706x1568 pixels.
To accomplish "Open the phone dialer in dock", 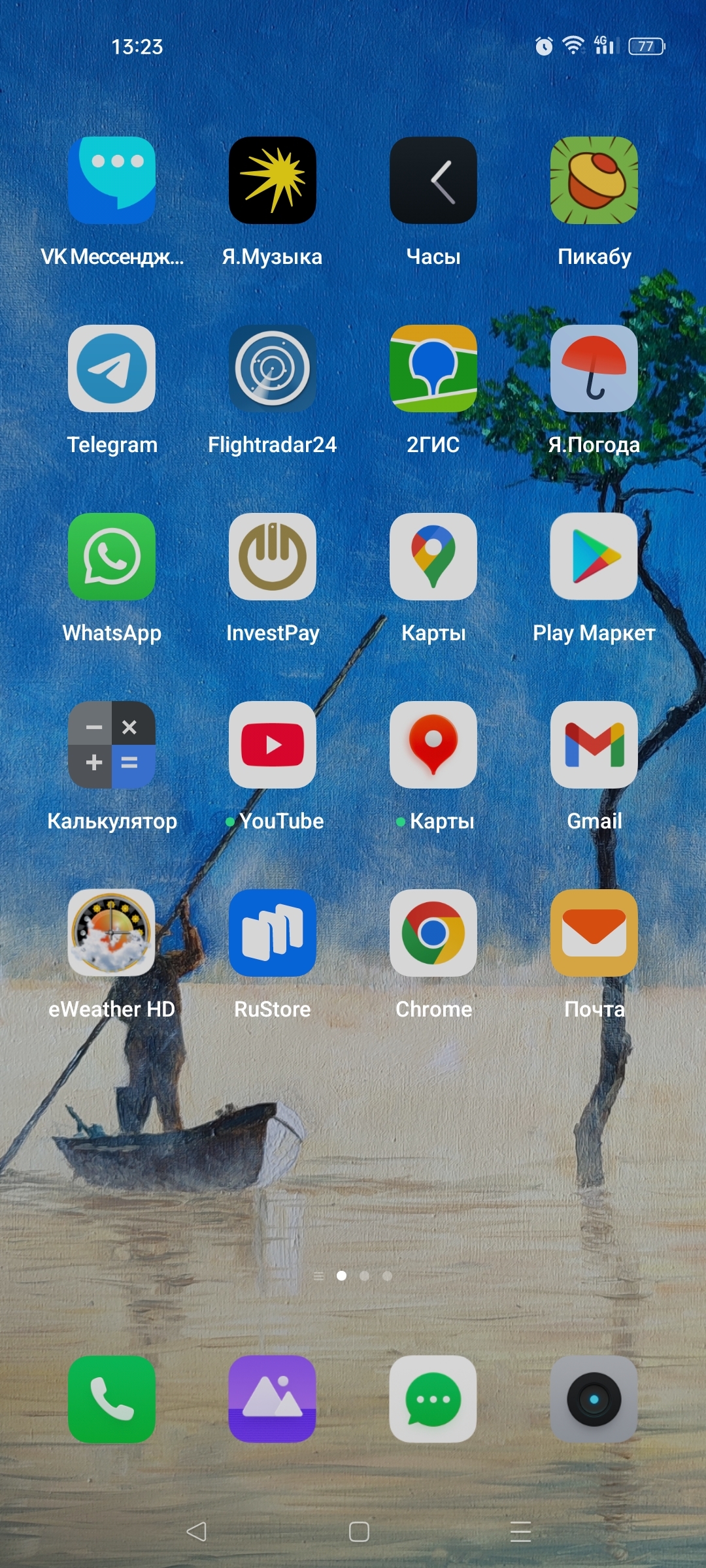I will pos(112,1399).
